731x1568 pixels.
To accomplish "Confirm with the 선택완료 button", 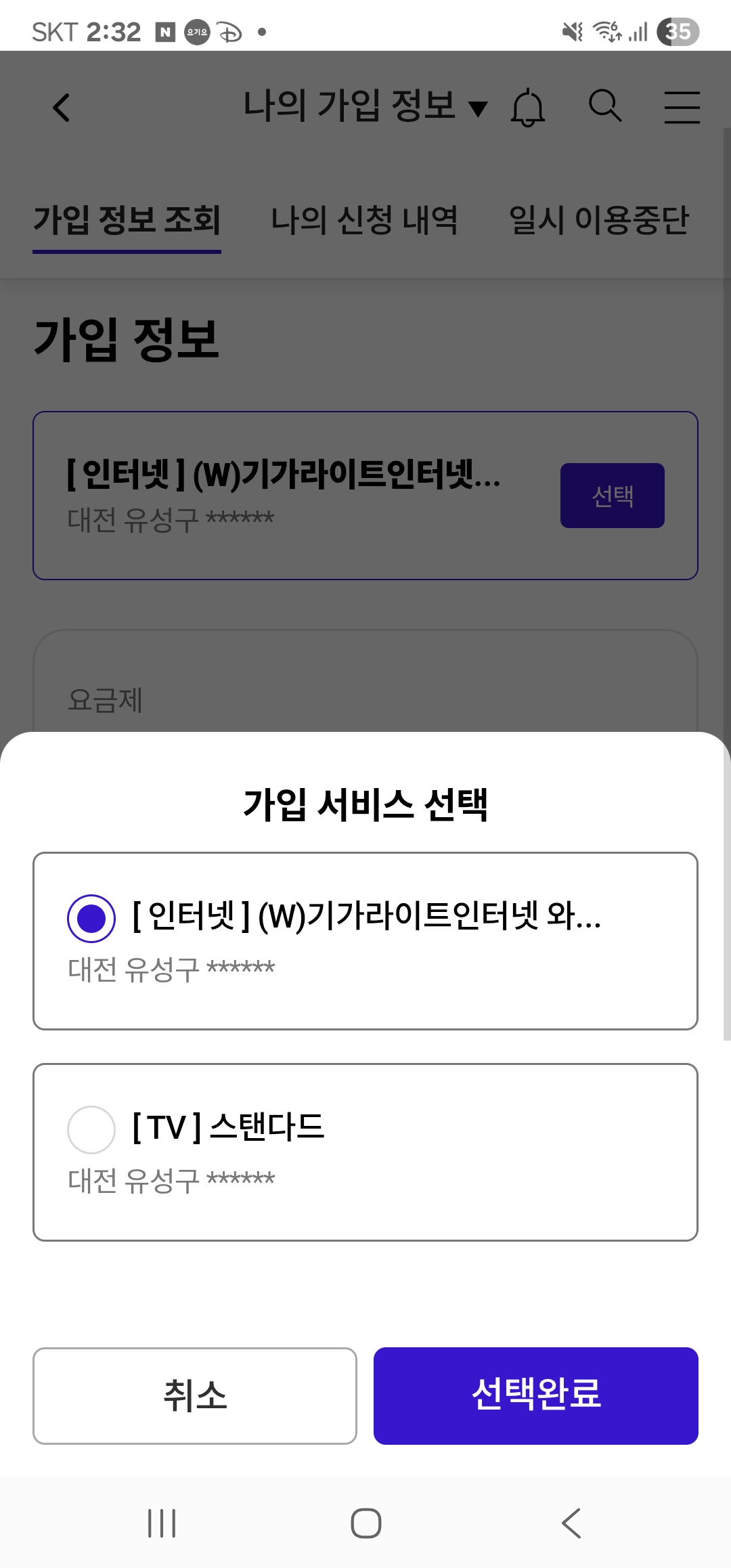I will pos(535,1396).
